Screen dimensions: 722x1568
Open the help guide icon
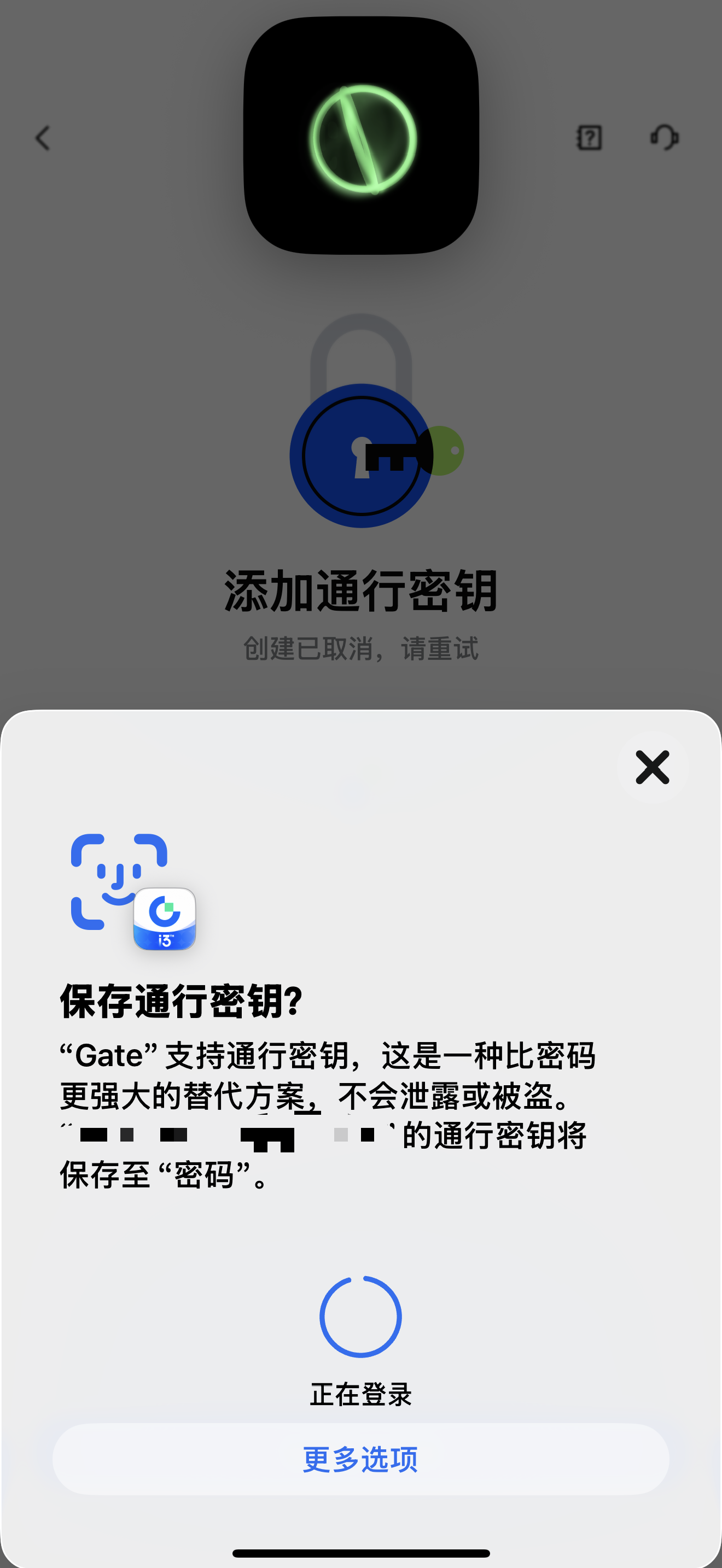pyautogui.click(x=589, y=138)
